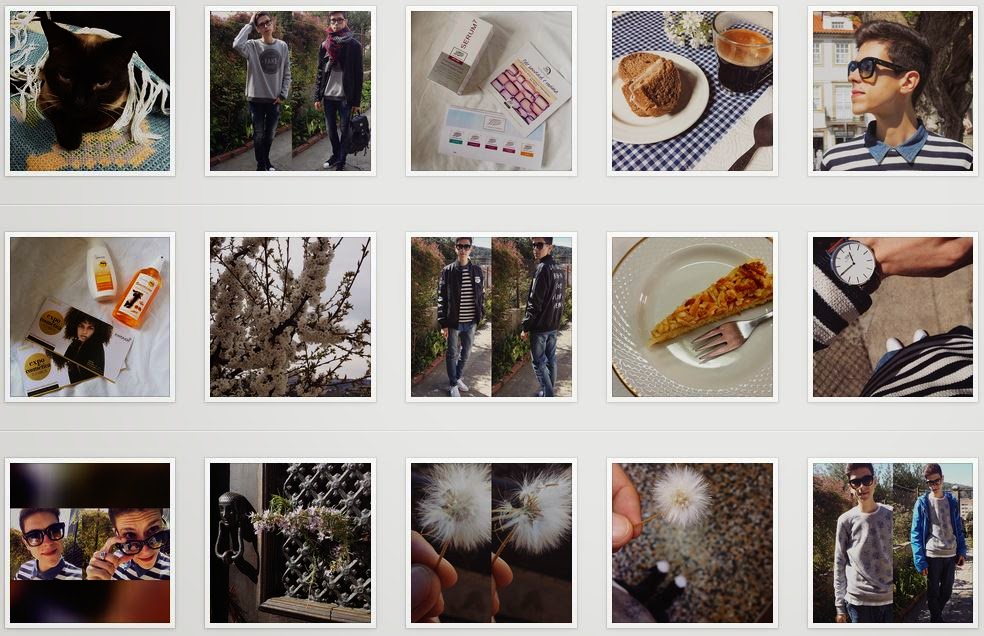Open the cake and coffee photo
The width and height of the screenshot is (984, 636).
(692, 91)
